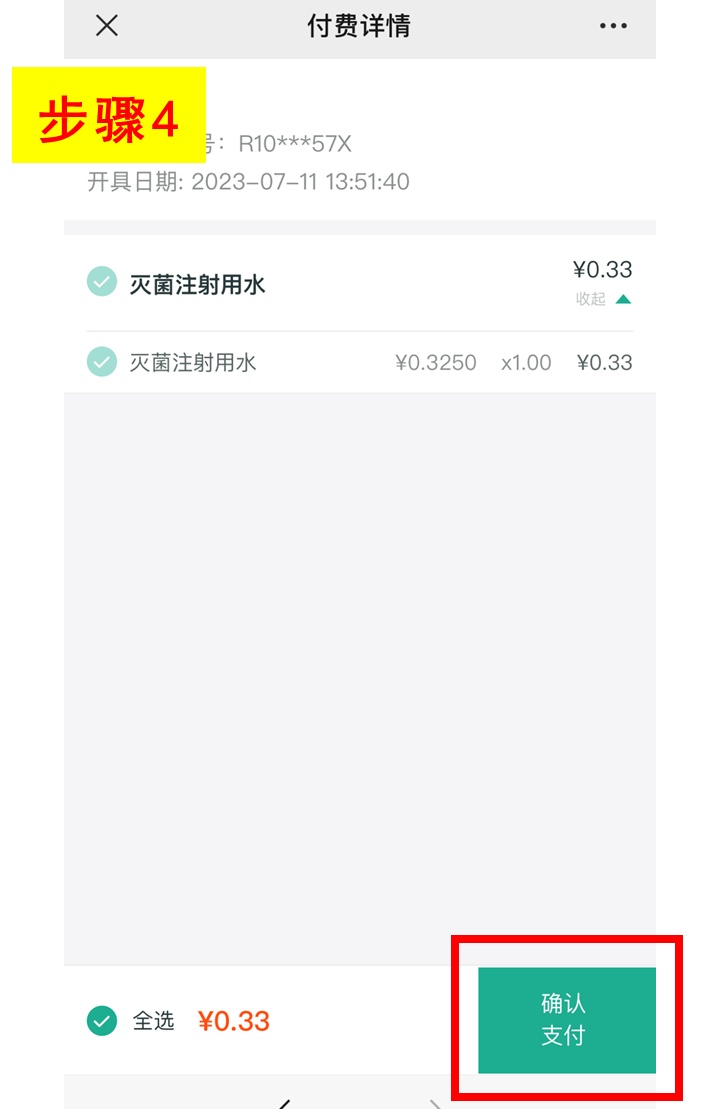Viewport: 720px width, 1109px height.
Task: Uncheck the ¥0.3250 x1.00 item checkbox
Action: (x=102, y=361)
